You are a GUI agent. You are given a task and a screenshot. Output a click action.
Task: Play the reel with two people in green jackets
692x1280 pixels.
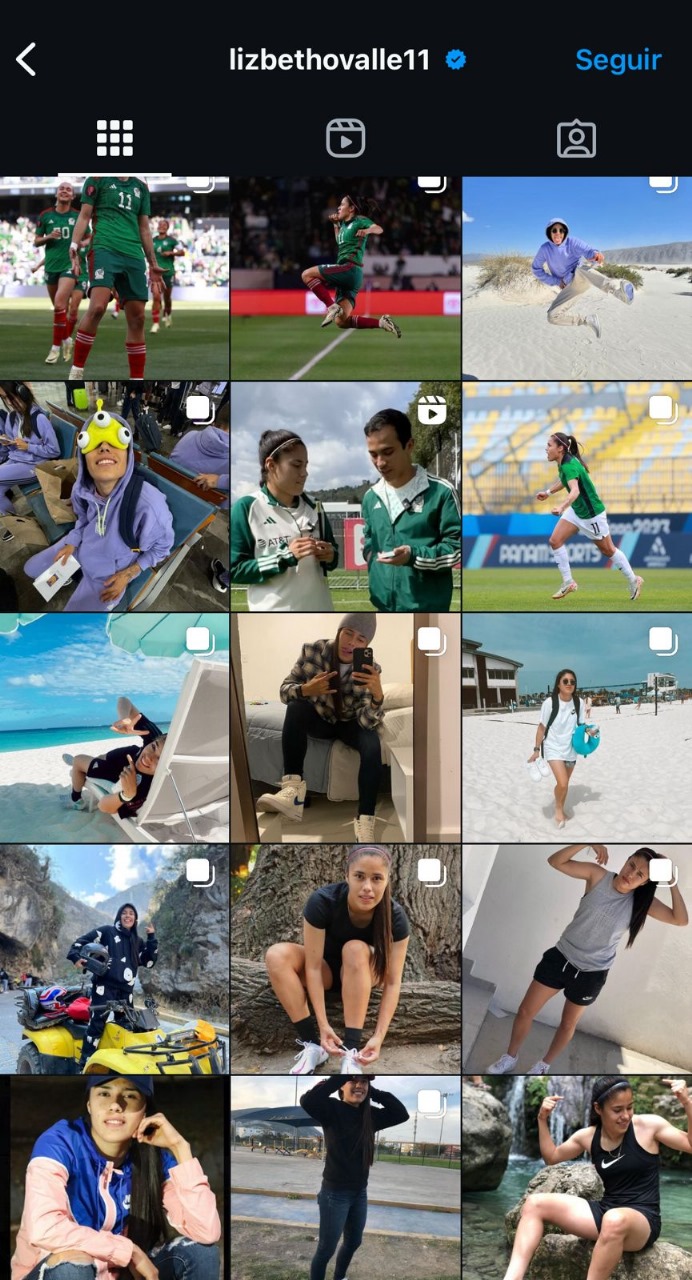[345, 496]
